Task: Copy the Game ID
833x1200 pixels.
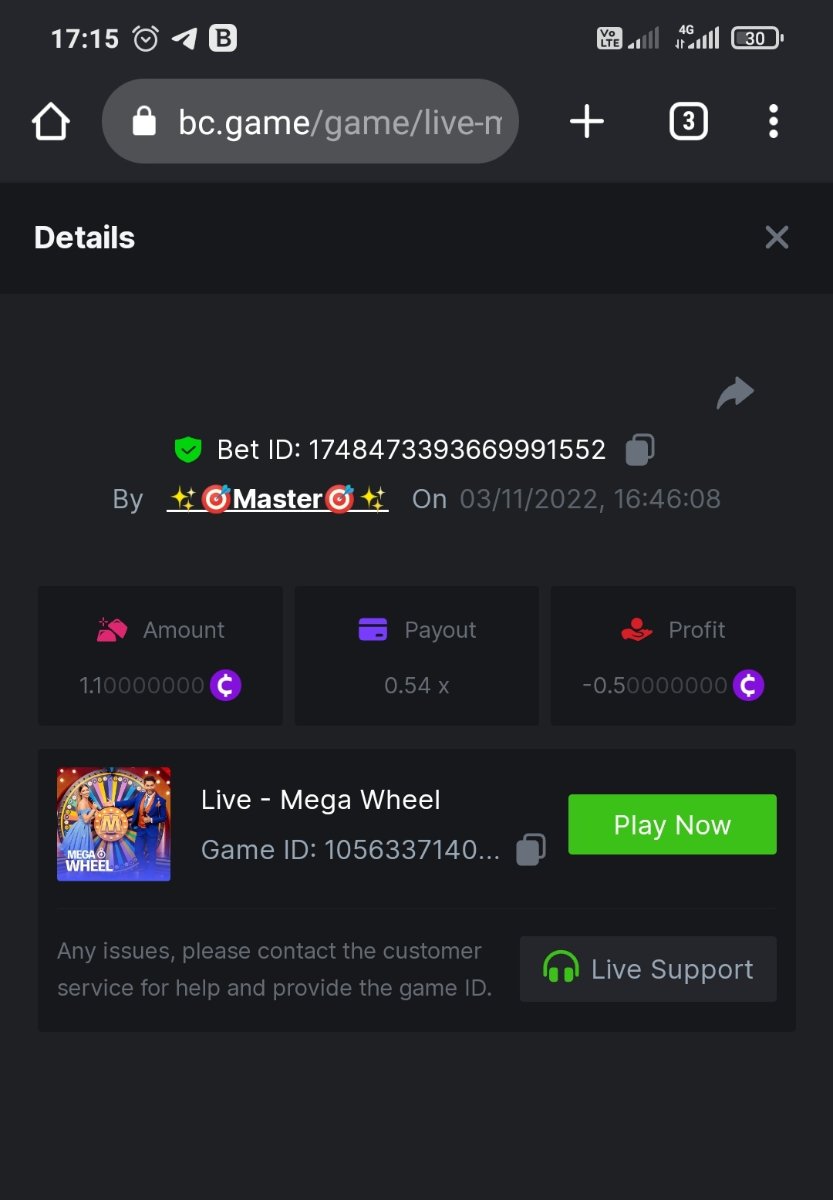Action: click(x=531, y=850)
